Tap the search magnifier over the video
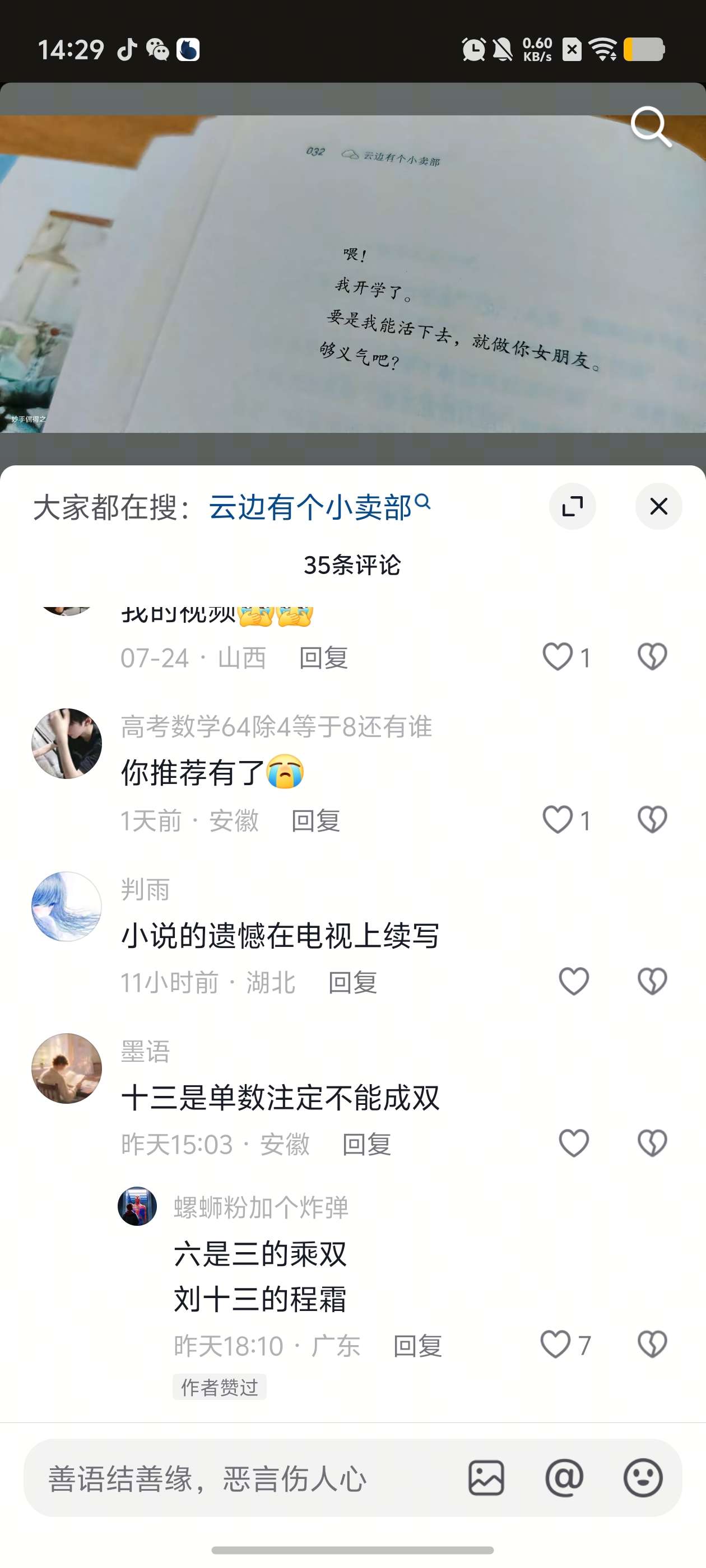Image resolution: width=706 pixels, height=1568 pixels. [651, 126]
